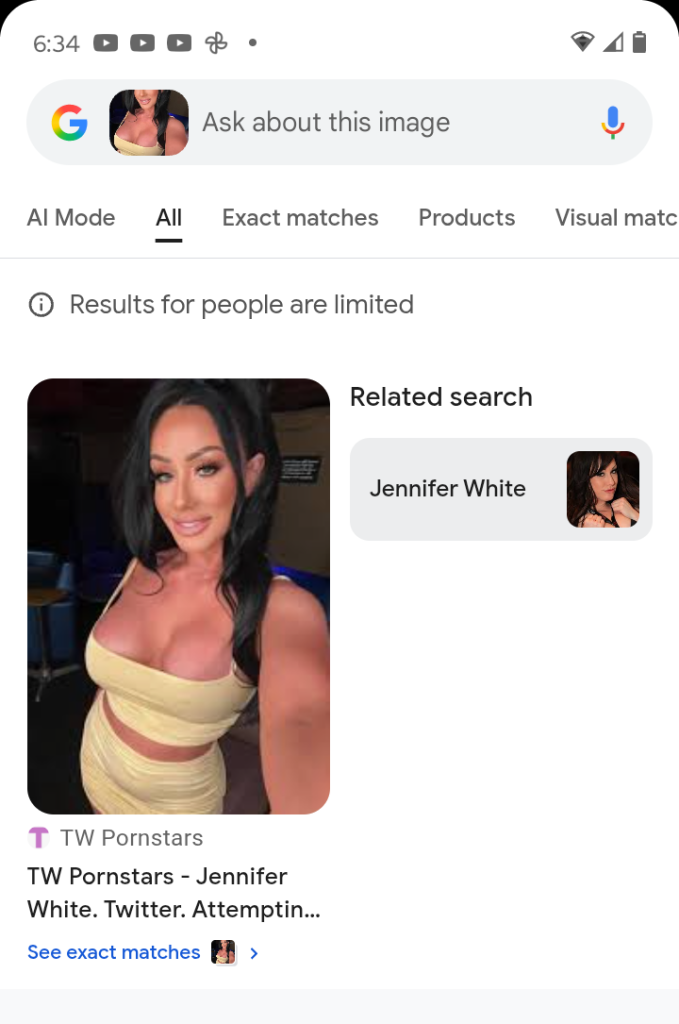Start voice search with the microphone
The width and height of the screenshot is (679, 1024).
612,123
